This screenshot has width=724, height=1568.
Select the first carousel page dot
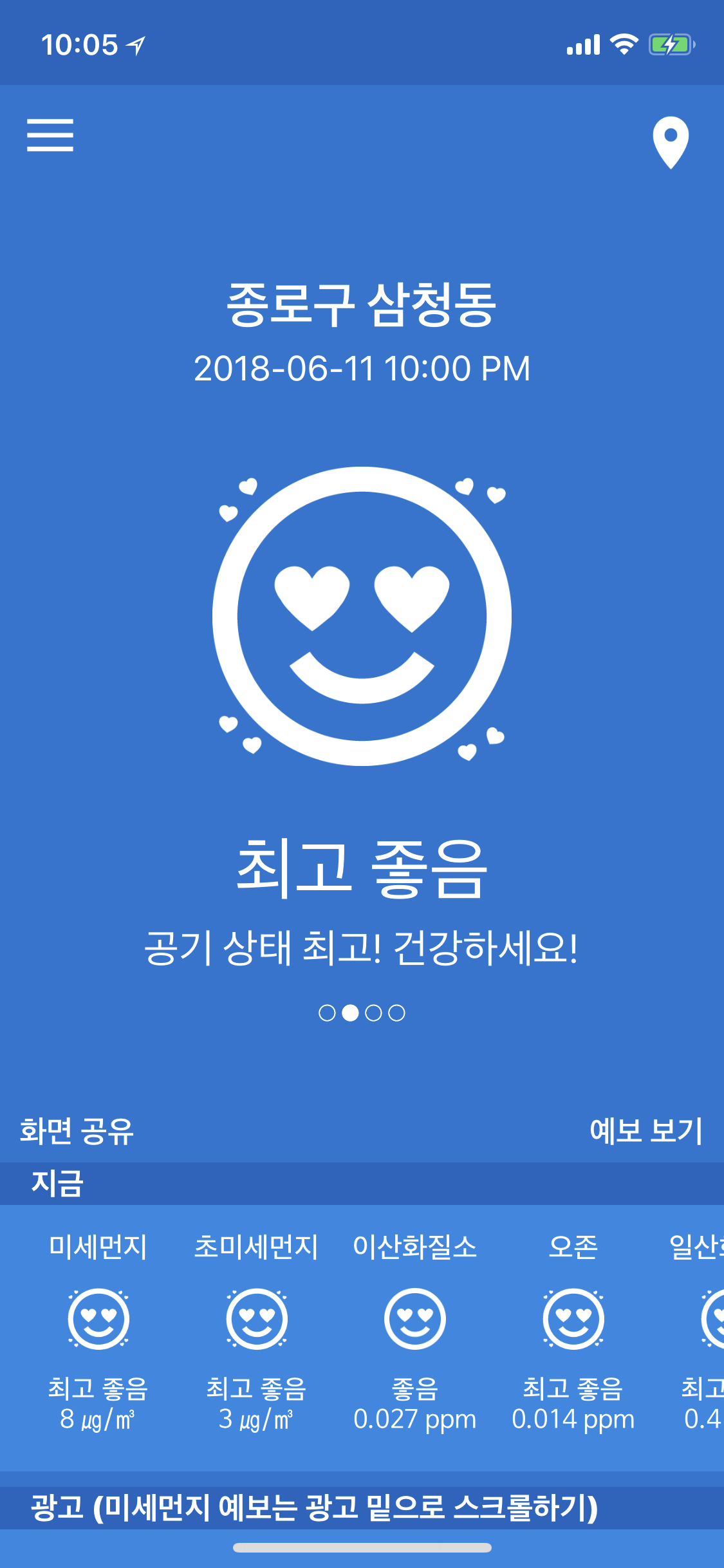point(326,1013)
